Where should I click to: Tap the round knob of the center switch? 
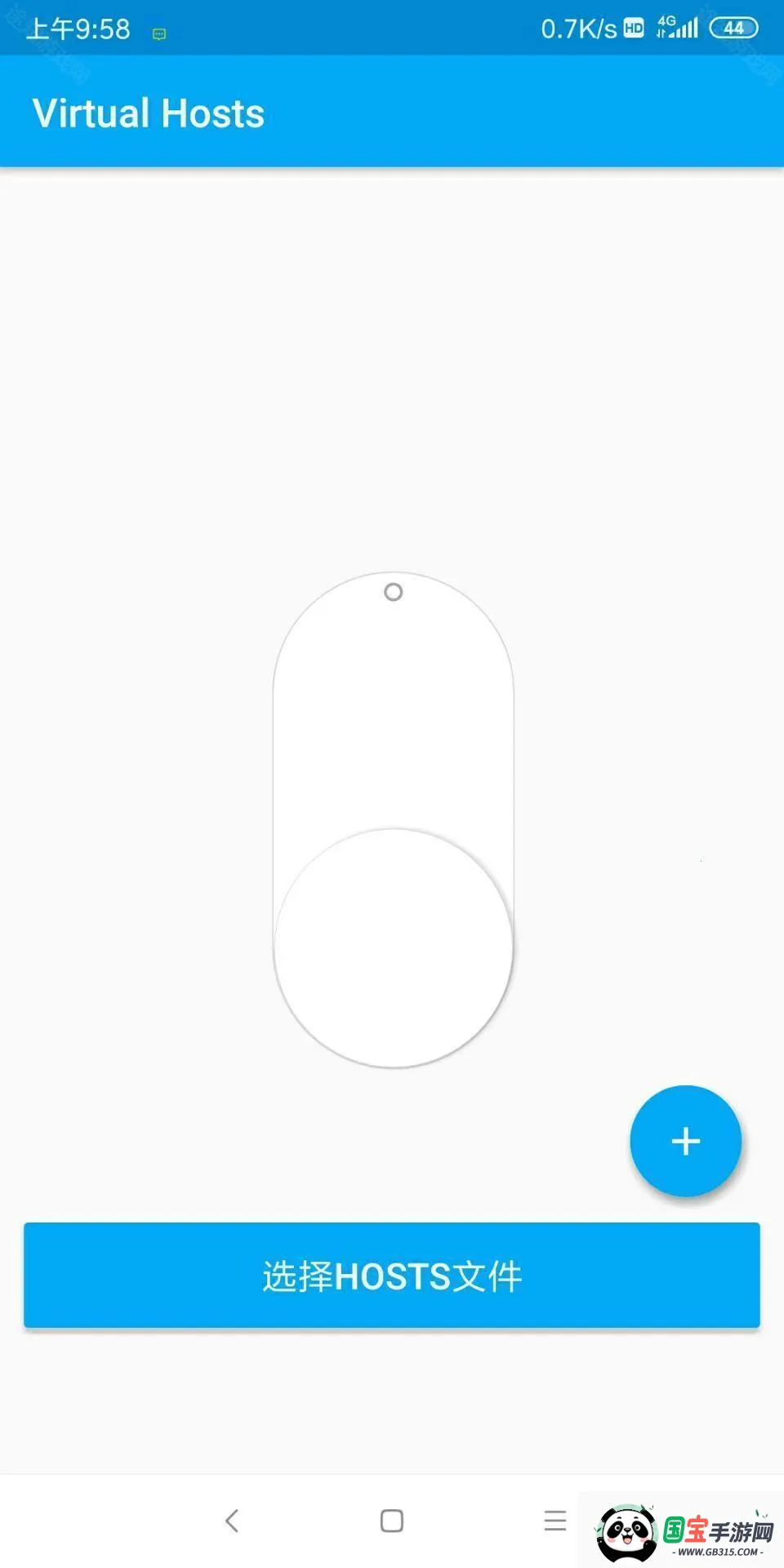pos(393,947)
